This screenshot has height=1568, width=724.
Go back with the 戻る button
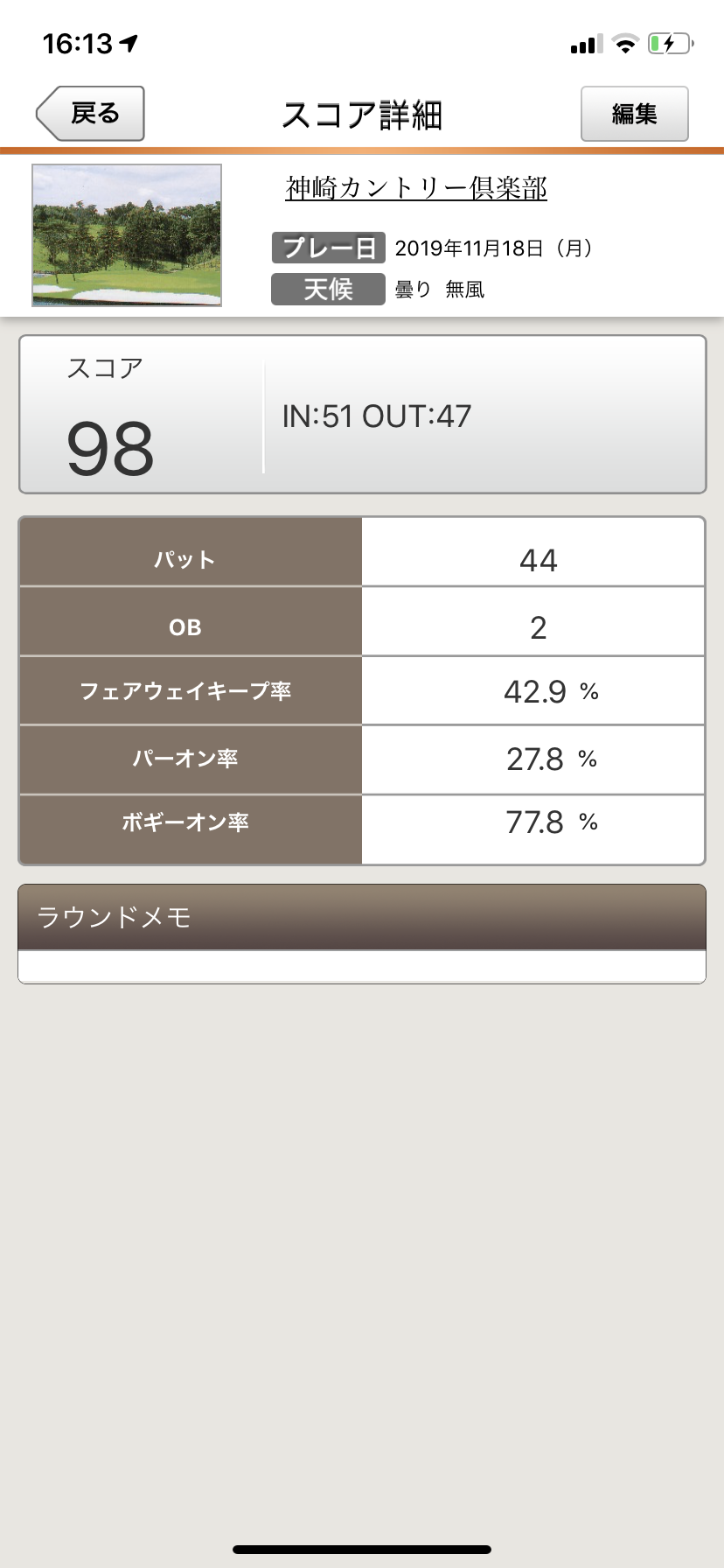coord(90,114)
